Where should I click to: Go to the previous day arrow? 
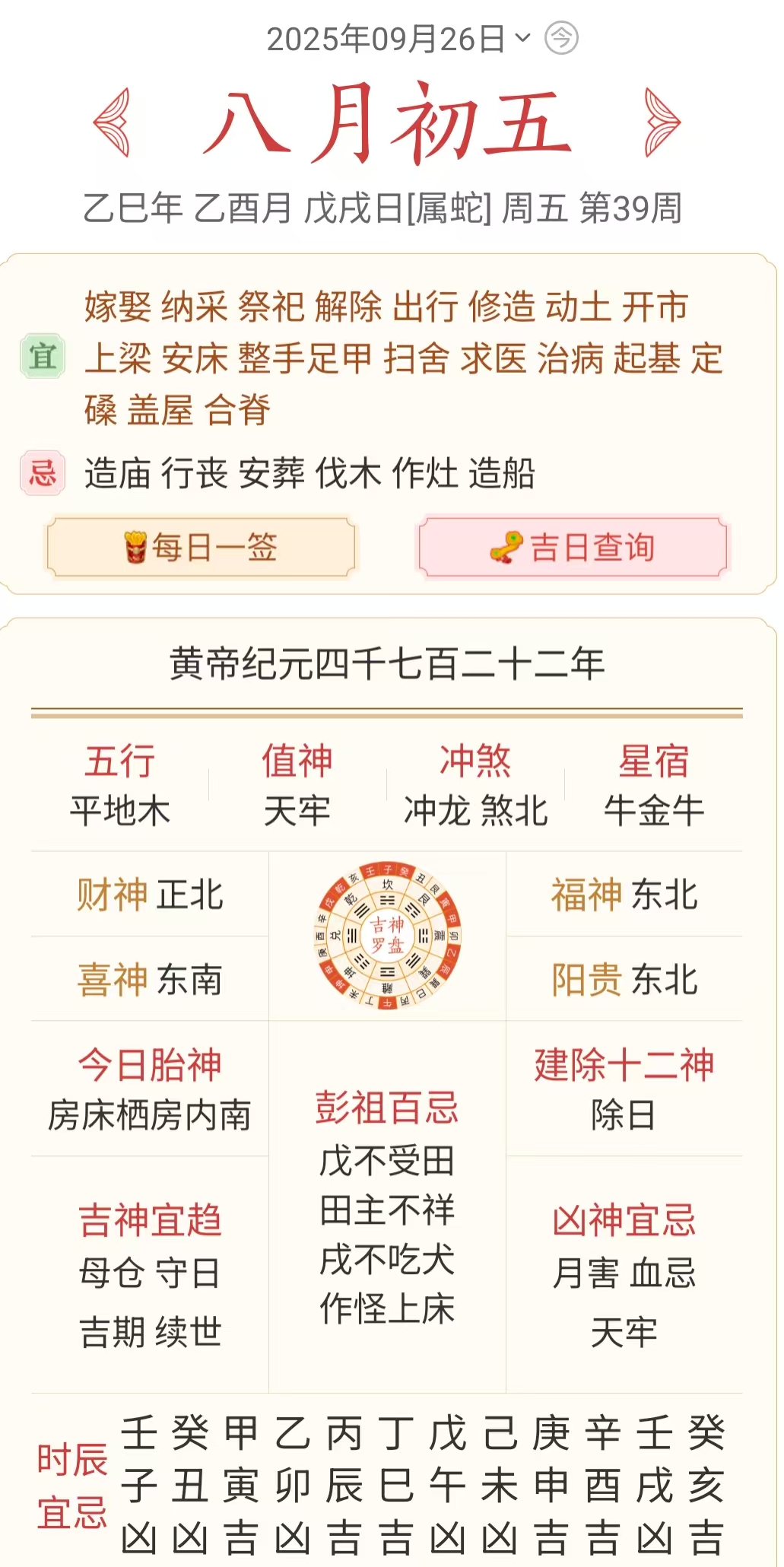[113, 122]
